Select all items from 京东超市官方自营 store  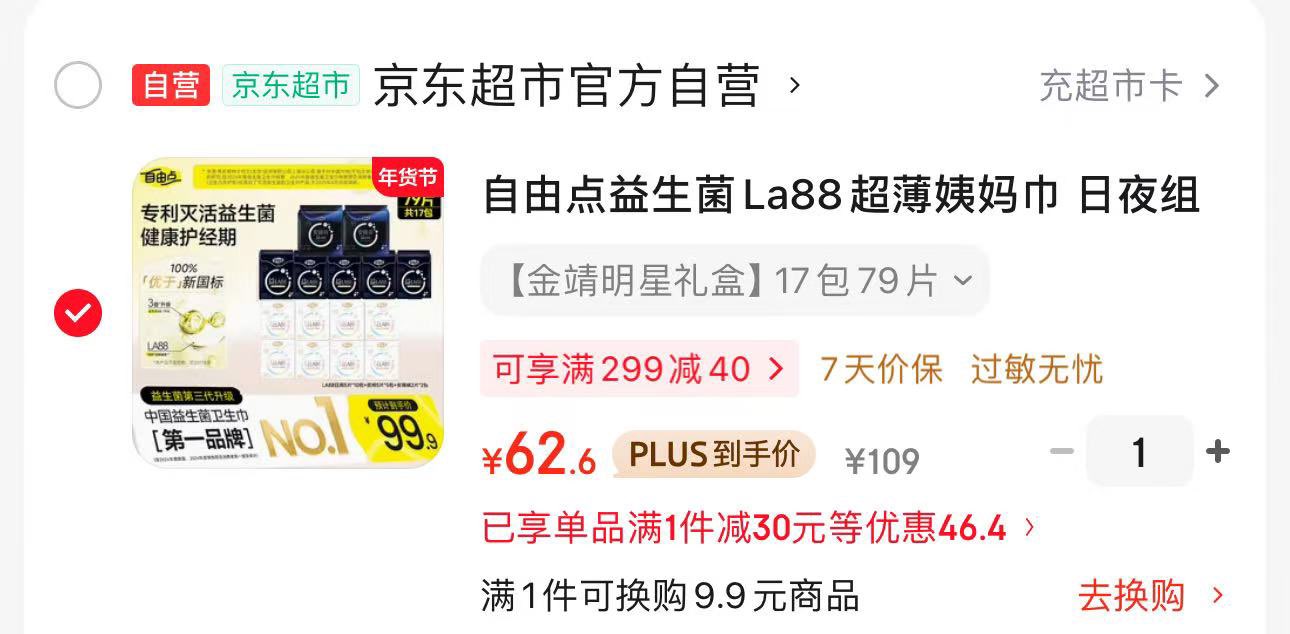[78, 85]
